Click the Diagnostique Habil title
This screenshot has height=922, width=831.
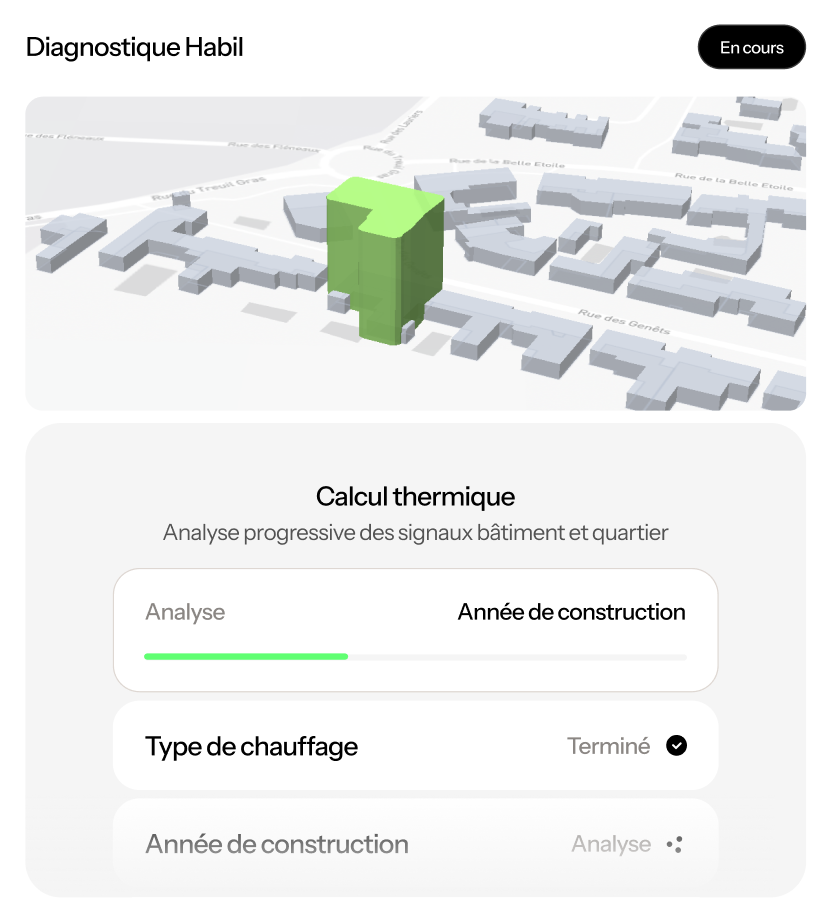click(x=135, y=46)
